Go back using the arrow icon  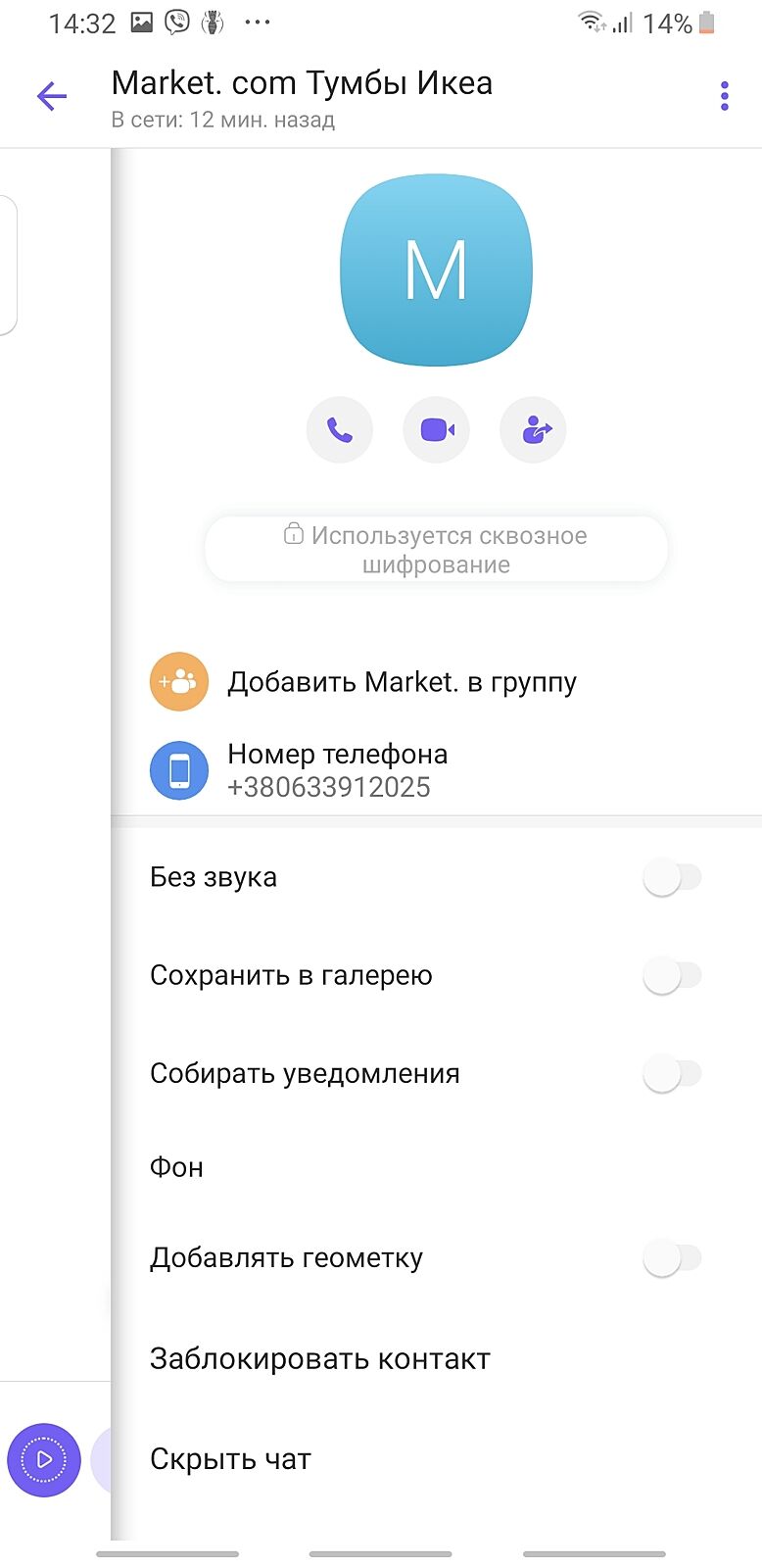pos(51,96)
